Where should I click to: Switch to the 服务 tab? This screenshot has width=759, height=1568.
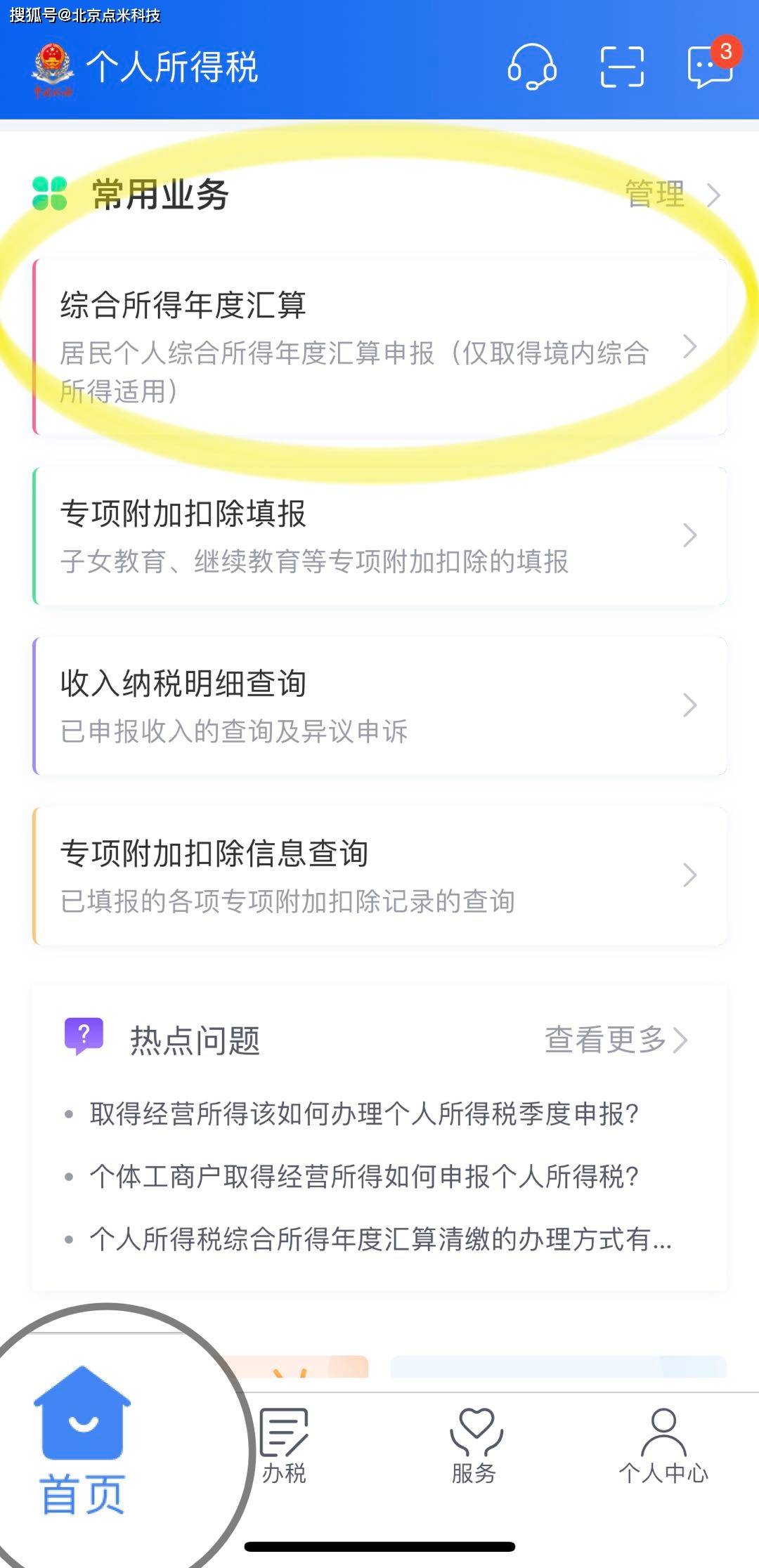click(475, 1446)
